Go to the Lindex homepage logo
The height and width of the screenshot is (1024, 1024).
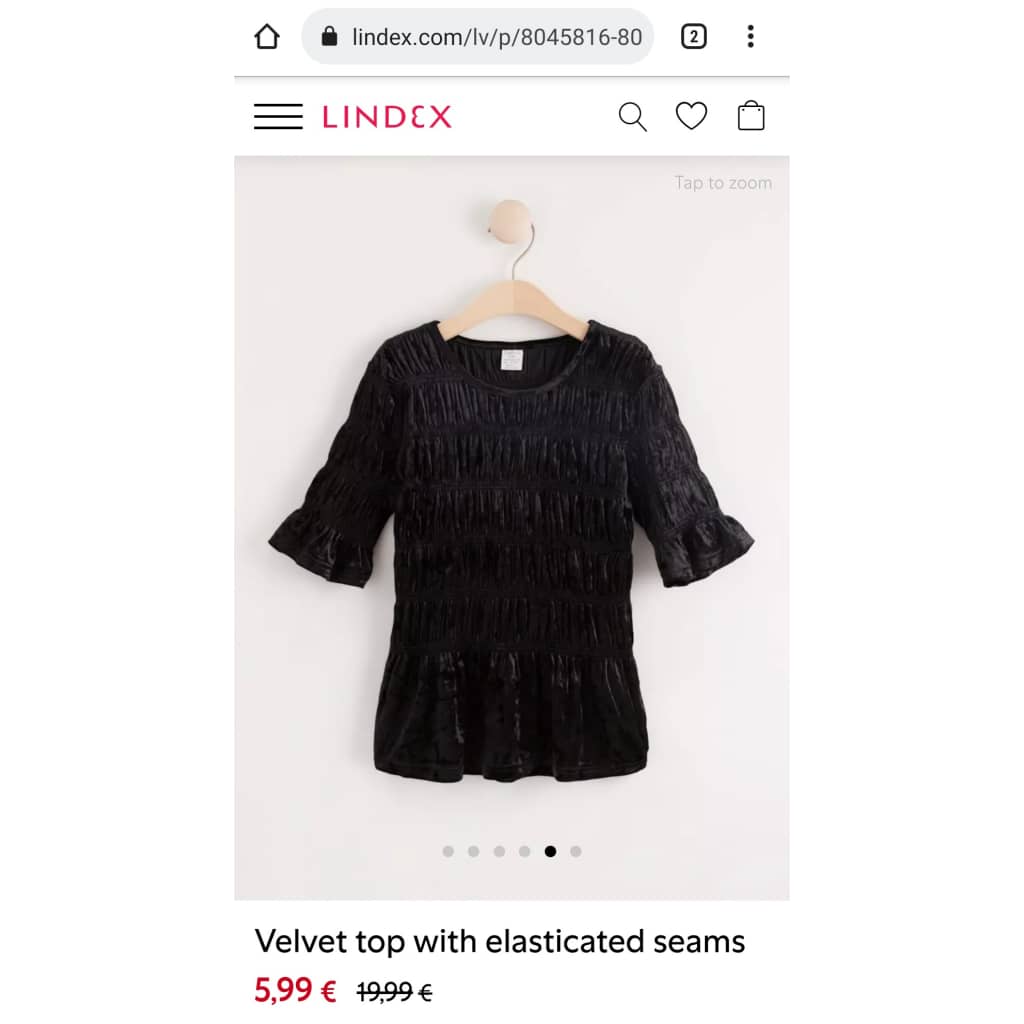[387, 117]
